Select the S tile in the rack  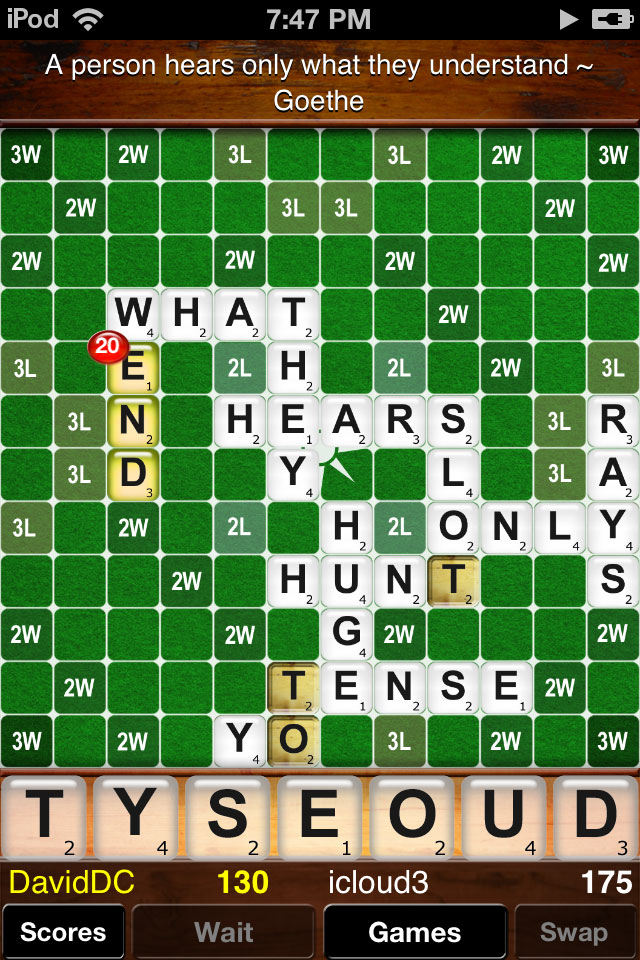click(229, 816)
